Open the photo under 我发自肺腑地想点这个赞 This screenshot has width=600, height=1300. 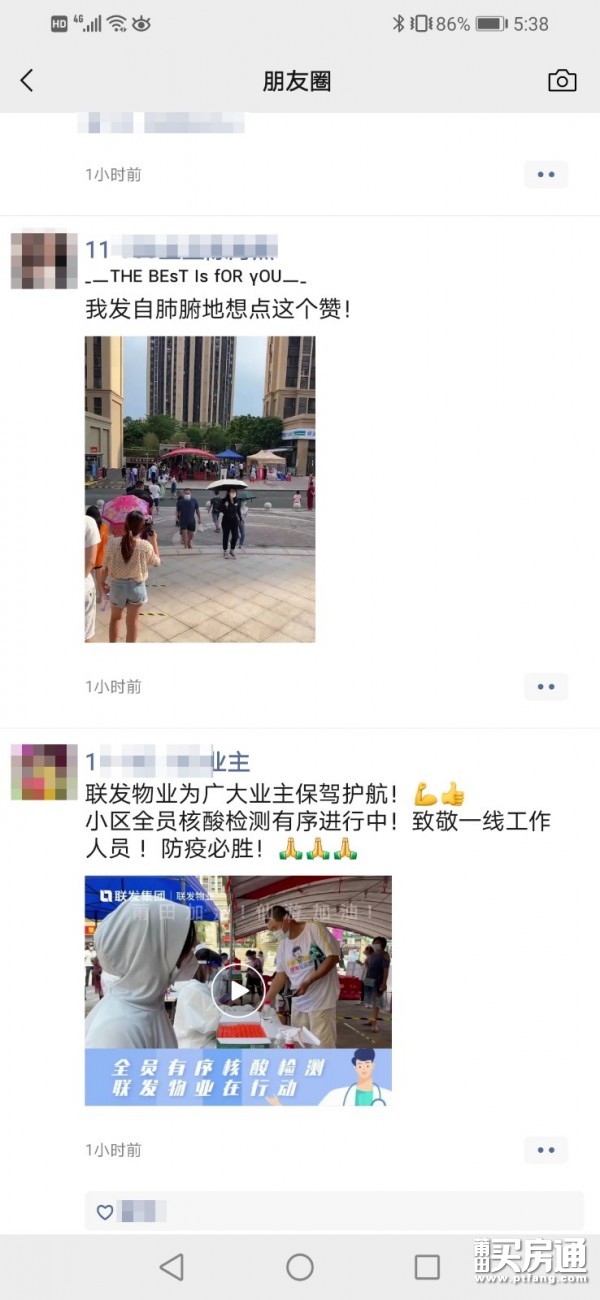click(200, 489)
